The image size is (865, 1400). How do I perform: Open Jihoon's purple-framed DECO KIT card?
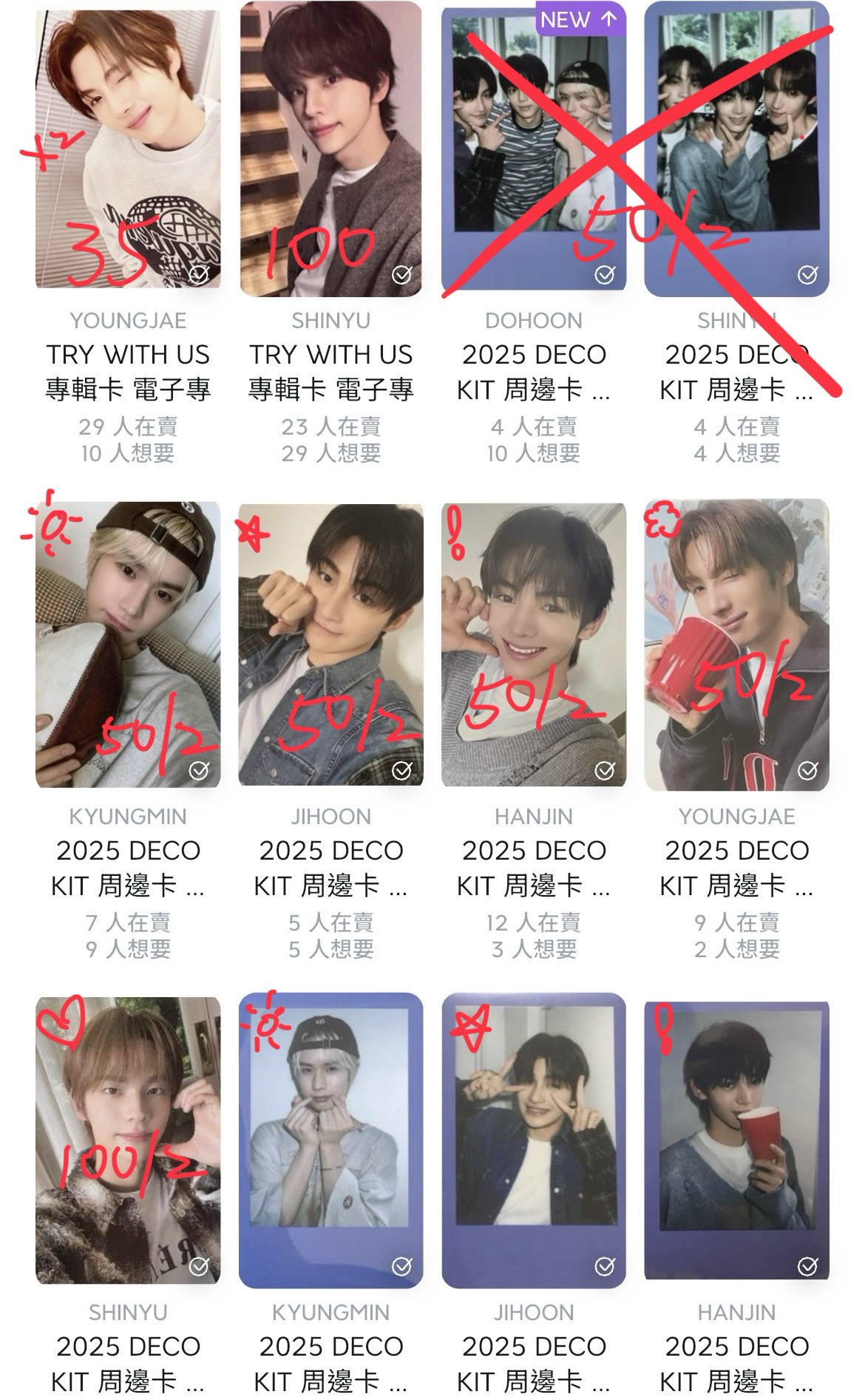533,1140
